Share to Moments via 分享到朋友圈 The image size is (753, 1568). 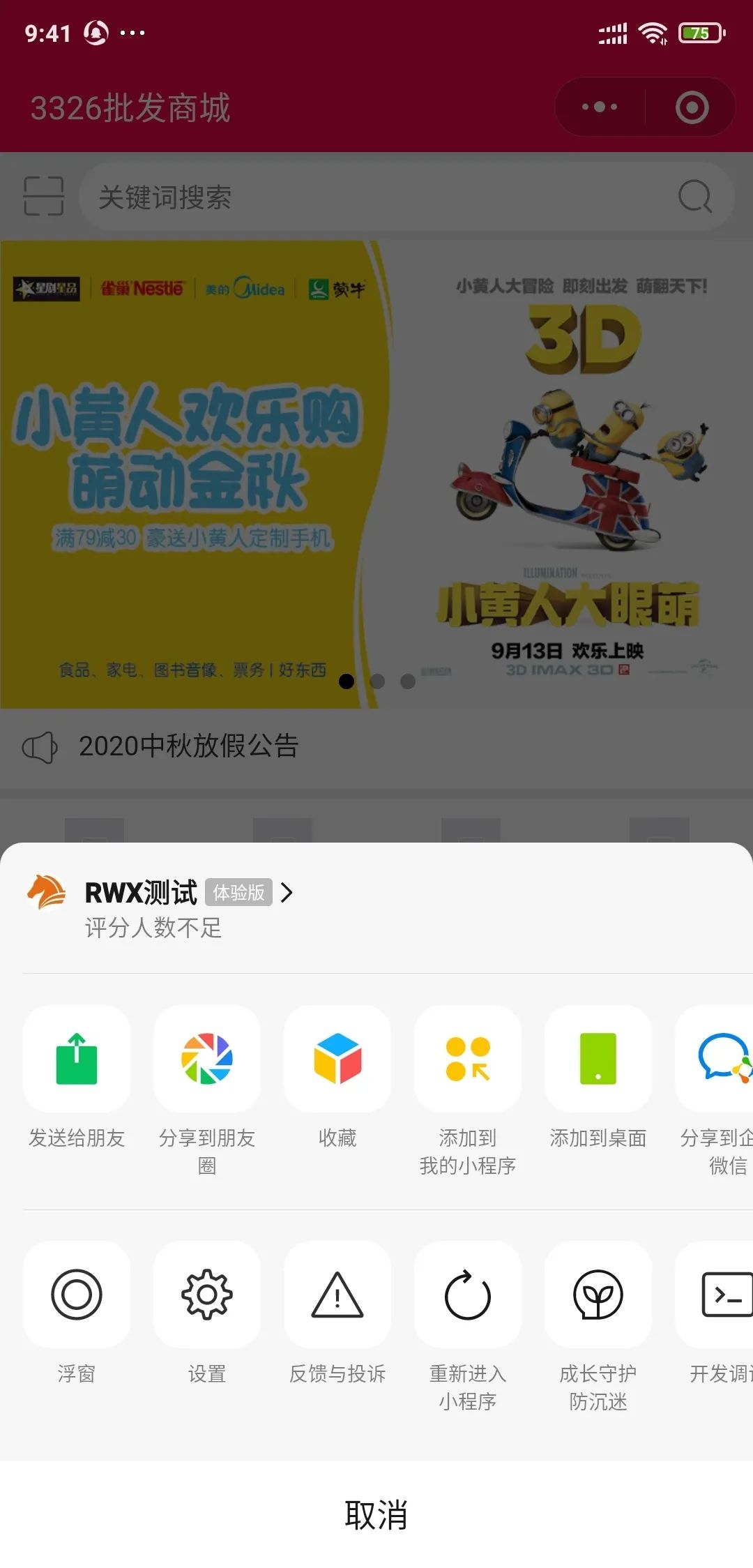[207, 1059]
